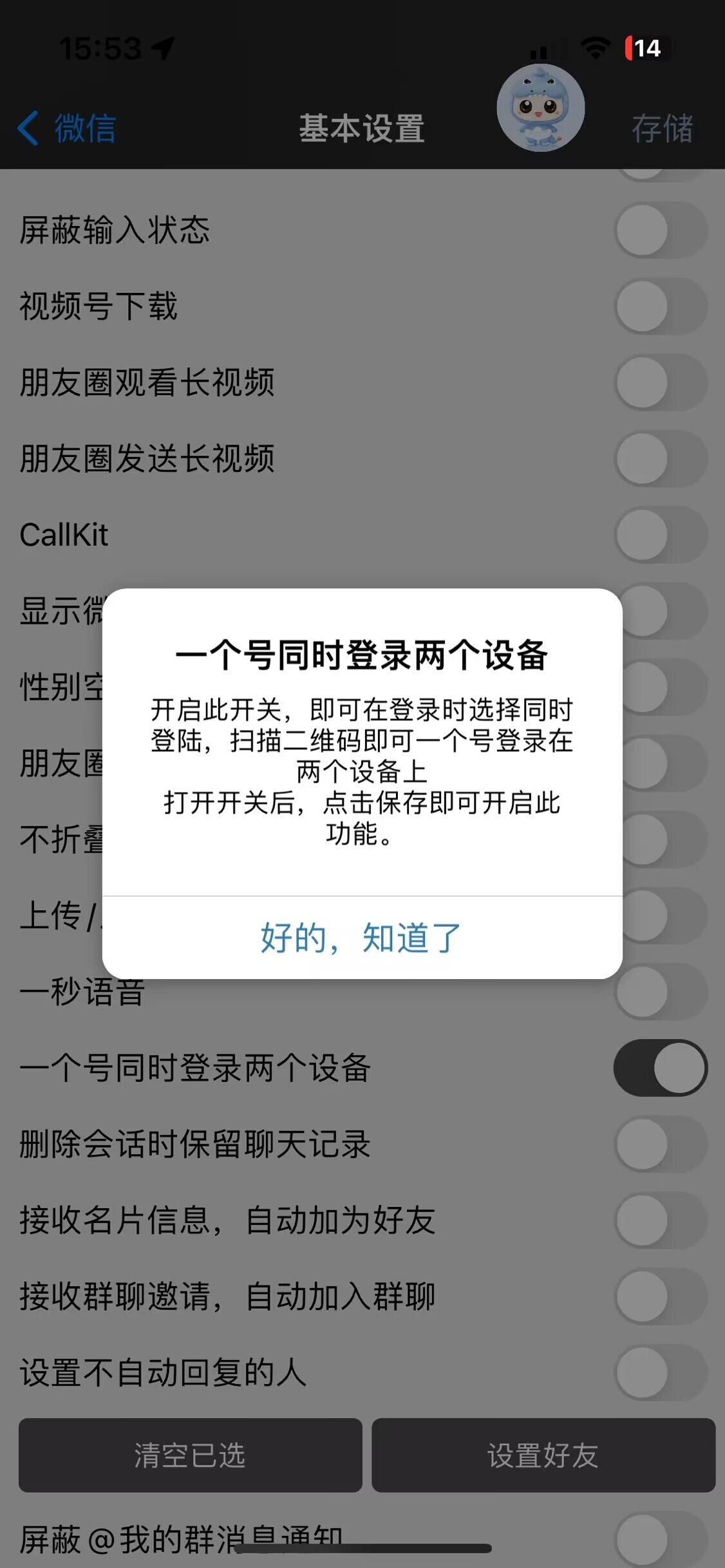
Task: Tap the 清空已选 button
Action: [x=190, y=1455]
